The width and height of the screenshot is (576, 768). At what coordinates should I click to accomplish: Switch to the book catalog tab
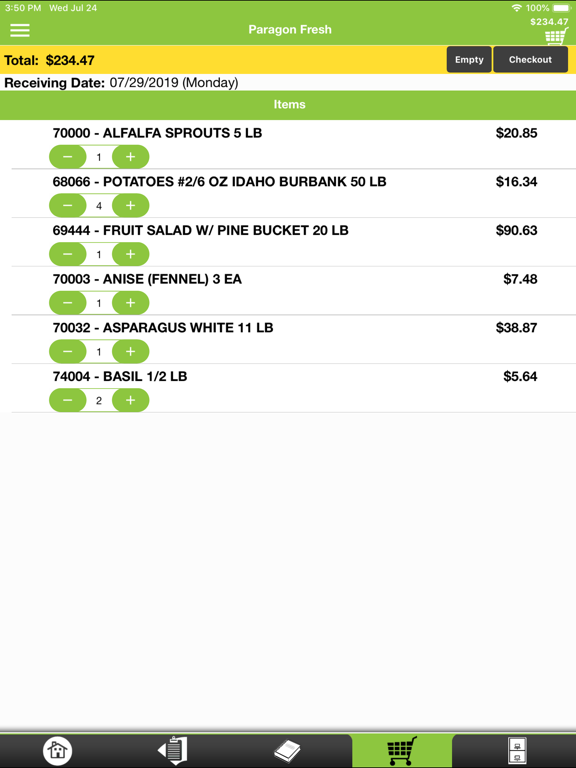click(288, 750)
